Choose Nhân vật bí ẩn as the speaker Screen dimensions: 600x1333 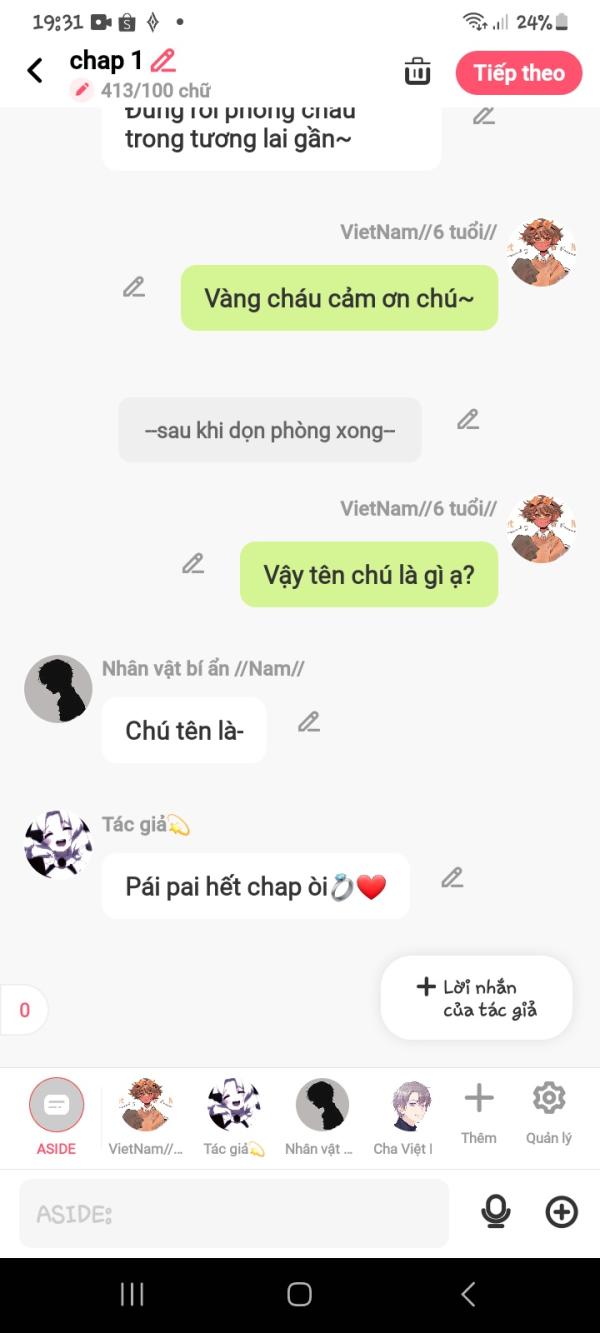point(321,1117)
